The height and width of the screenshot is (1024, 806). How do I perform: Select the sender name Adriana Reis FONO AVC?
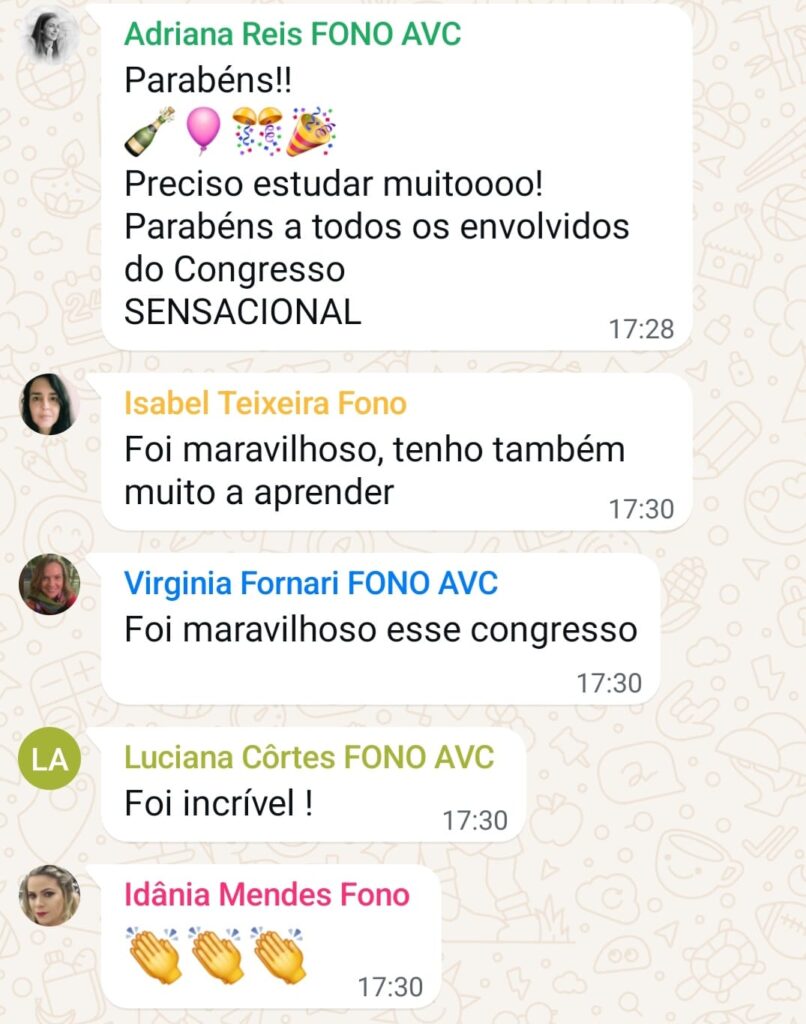292,35
